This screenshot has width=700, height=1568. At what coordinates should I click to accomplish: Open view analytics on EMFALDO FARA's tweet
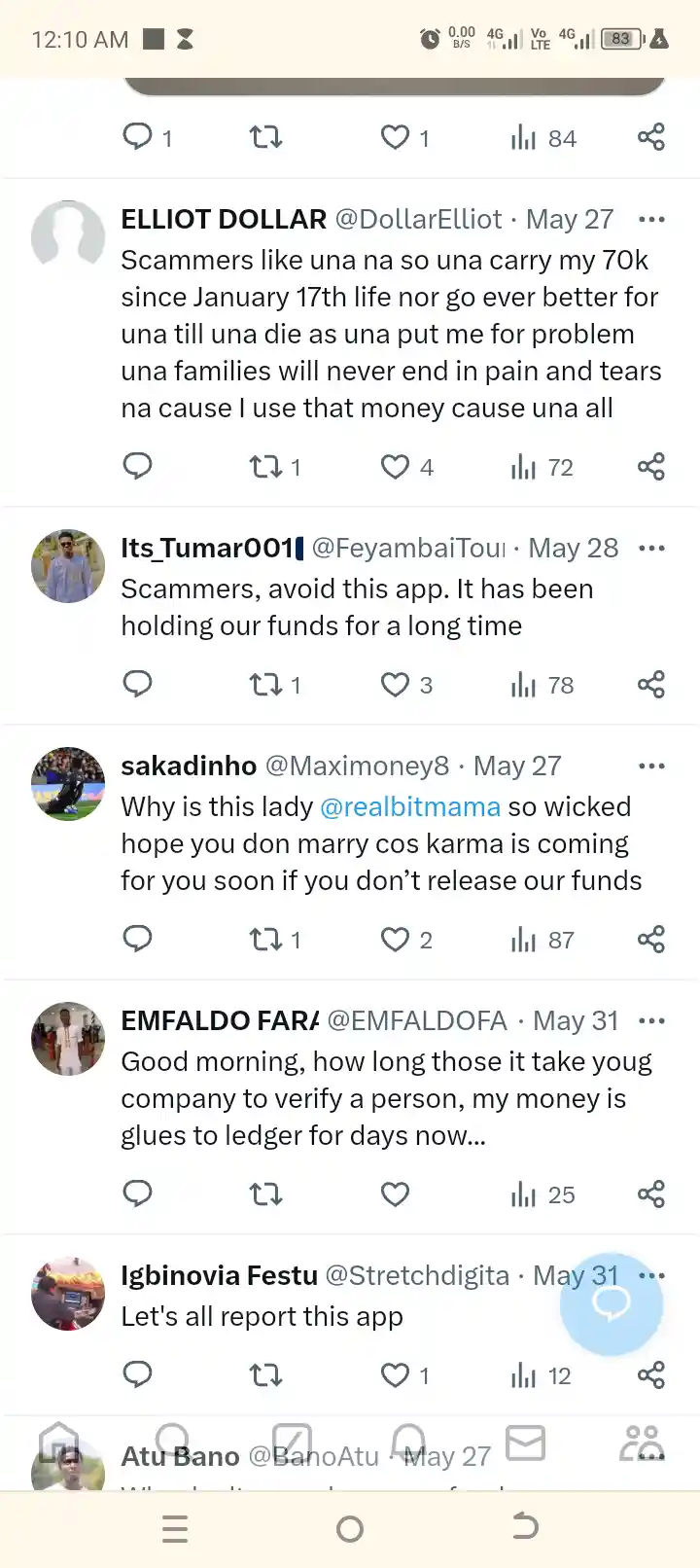point(525,1194)
